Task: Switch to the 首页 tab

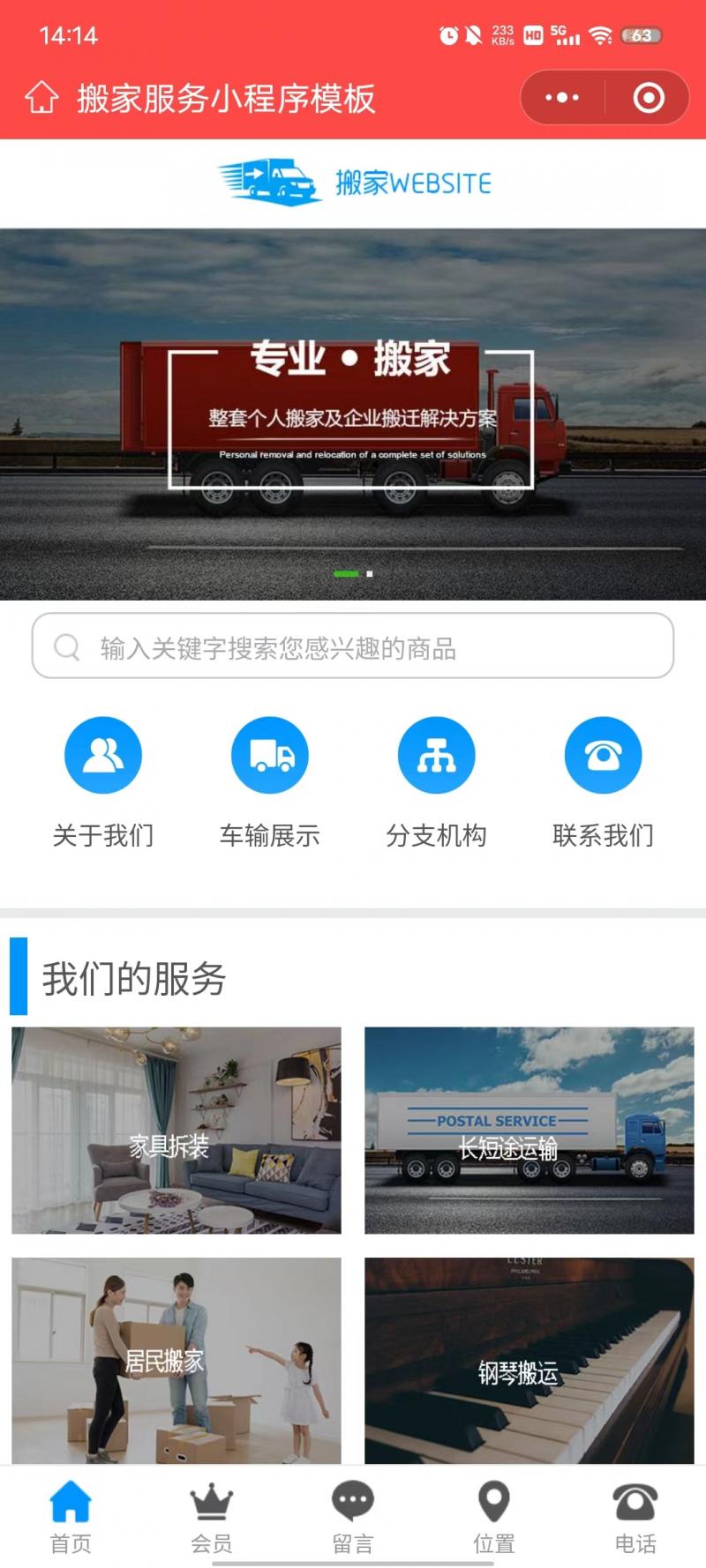Action: [71, 1517]
